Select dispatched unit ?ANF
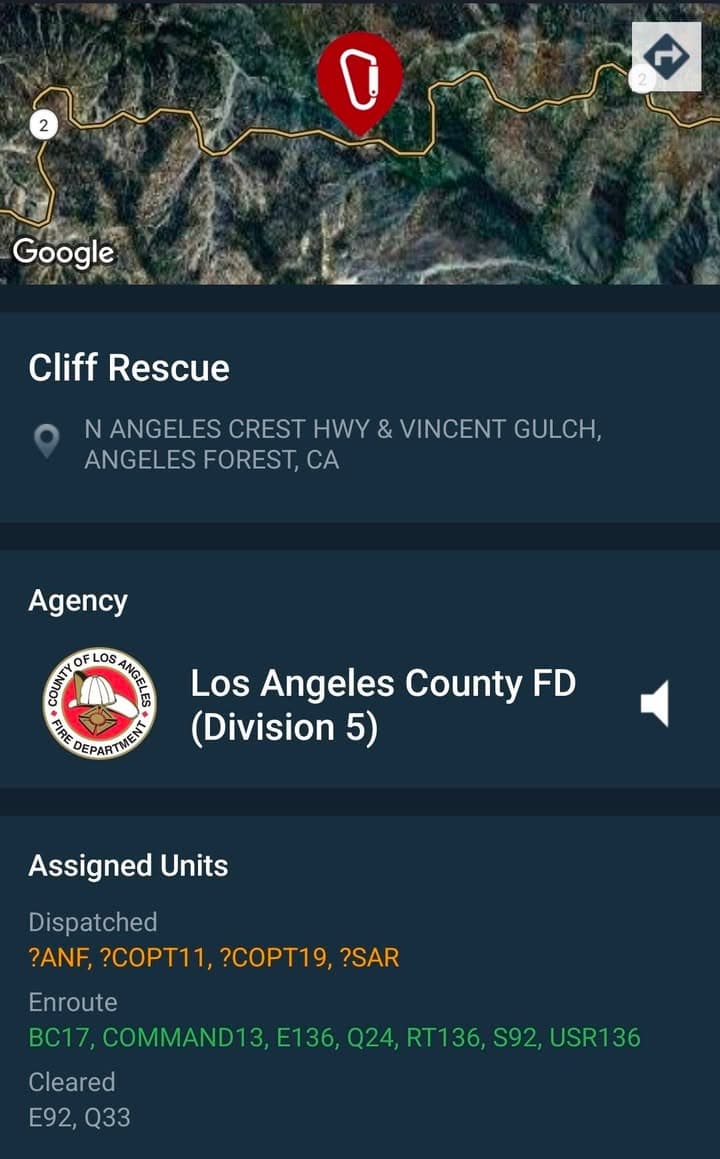 (x=59, y=957)
